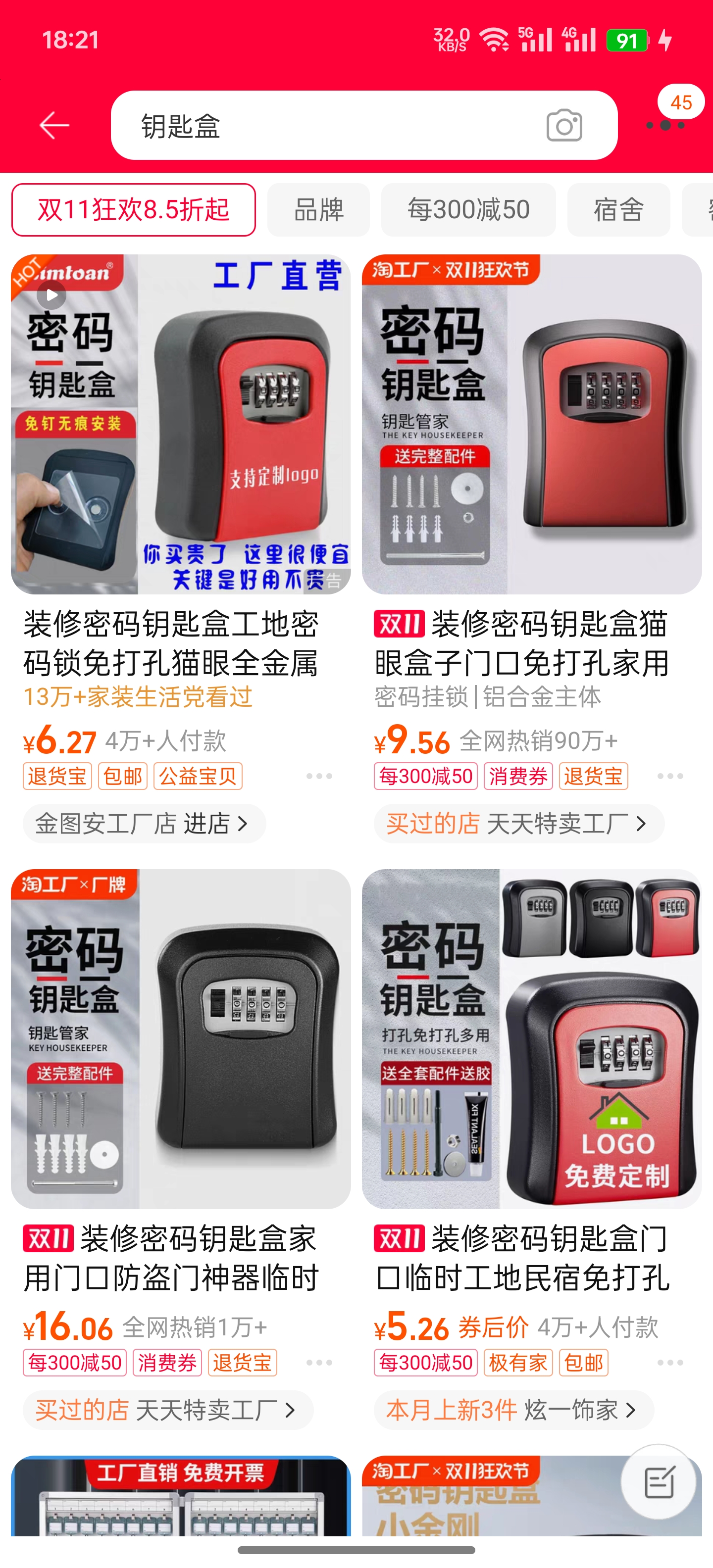Apply the 每300减50 filter chip
The width and height of the screenshot is (713, 1568).
point(468,210)
